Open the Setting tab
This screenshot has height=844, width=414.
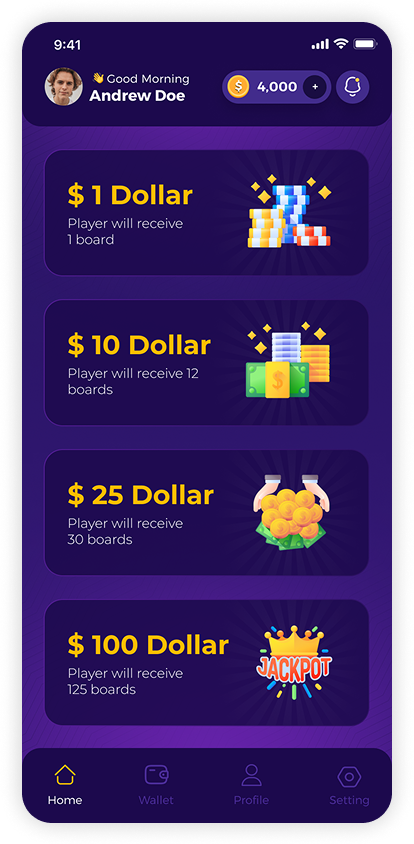[x=349, y=785]
